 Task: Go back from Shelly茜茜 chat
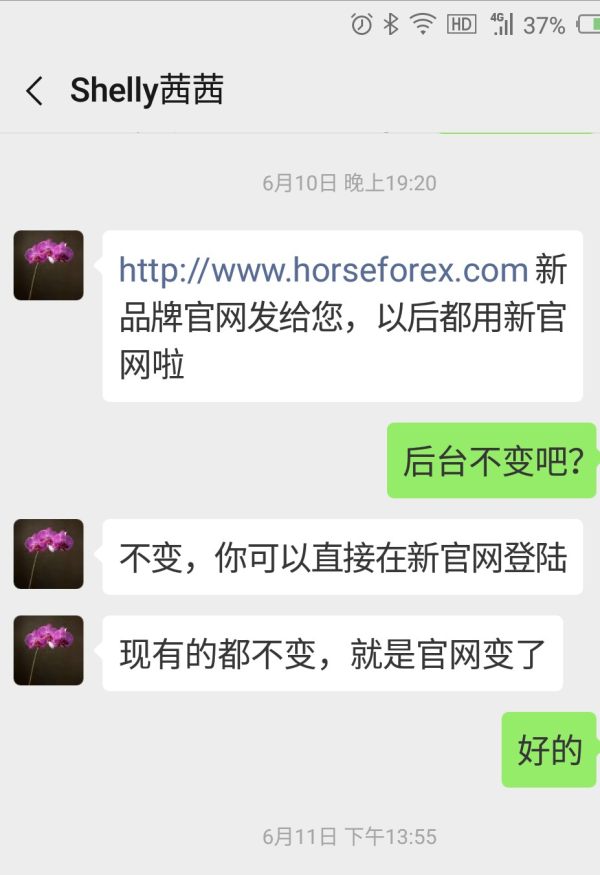[x=34, y=91]
